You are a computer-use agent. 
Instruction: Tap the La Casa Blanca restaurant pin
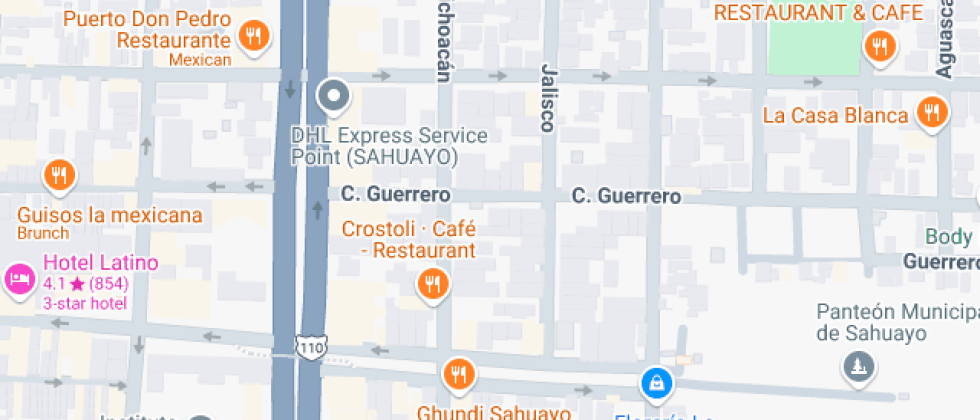click(933, 113)
